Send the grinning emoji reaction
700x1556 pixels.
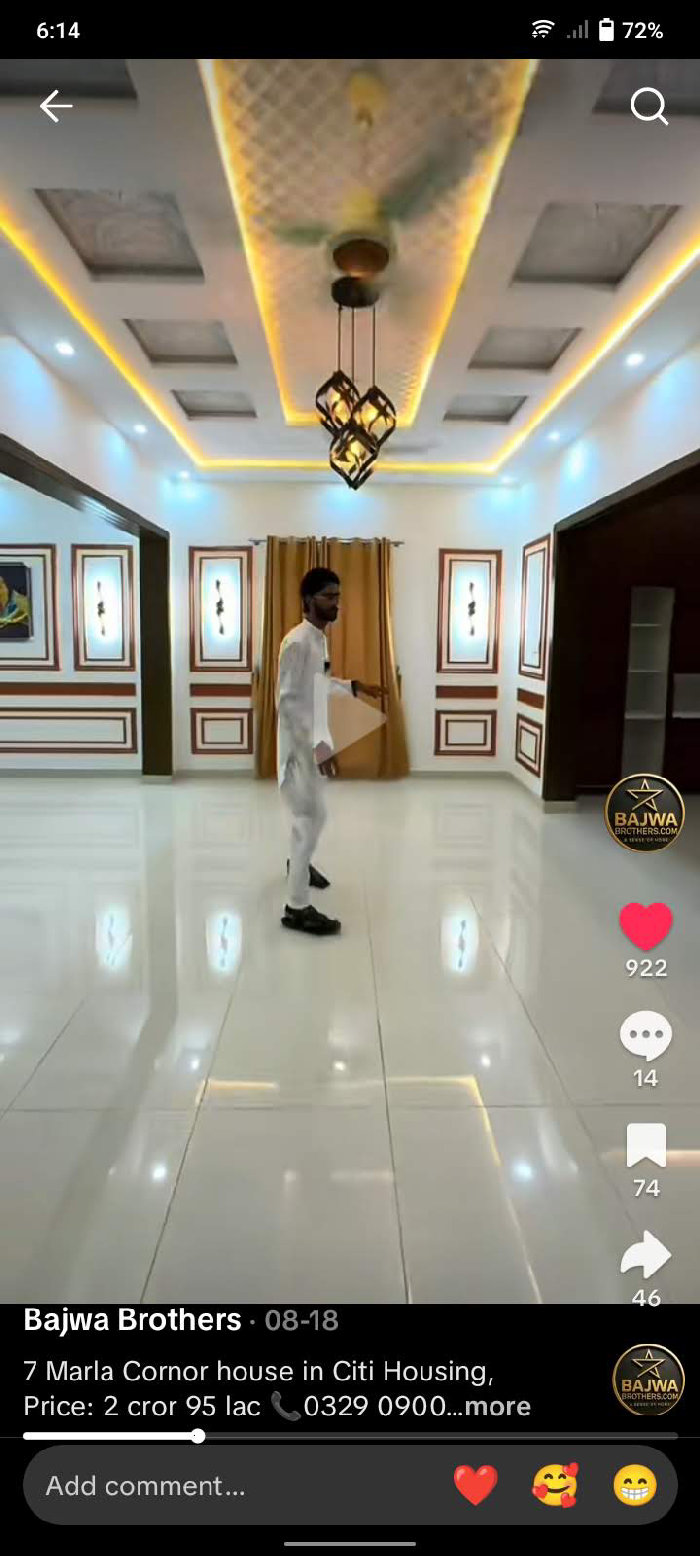pos(635,1485)
